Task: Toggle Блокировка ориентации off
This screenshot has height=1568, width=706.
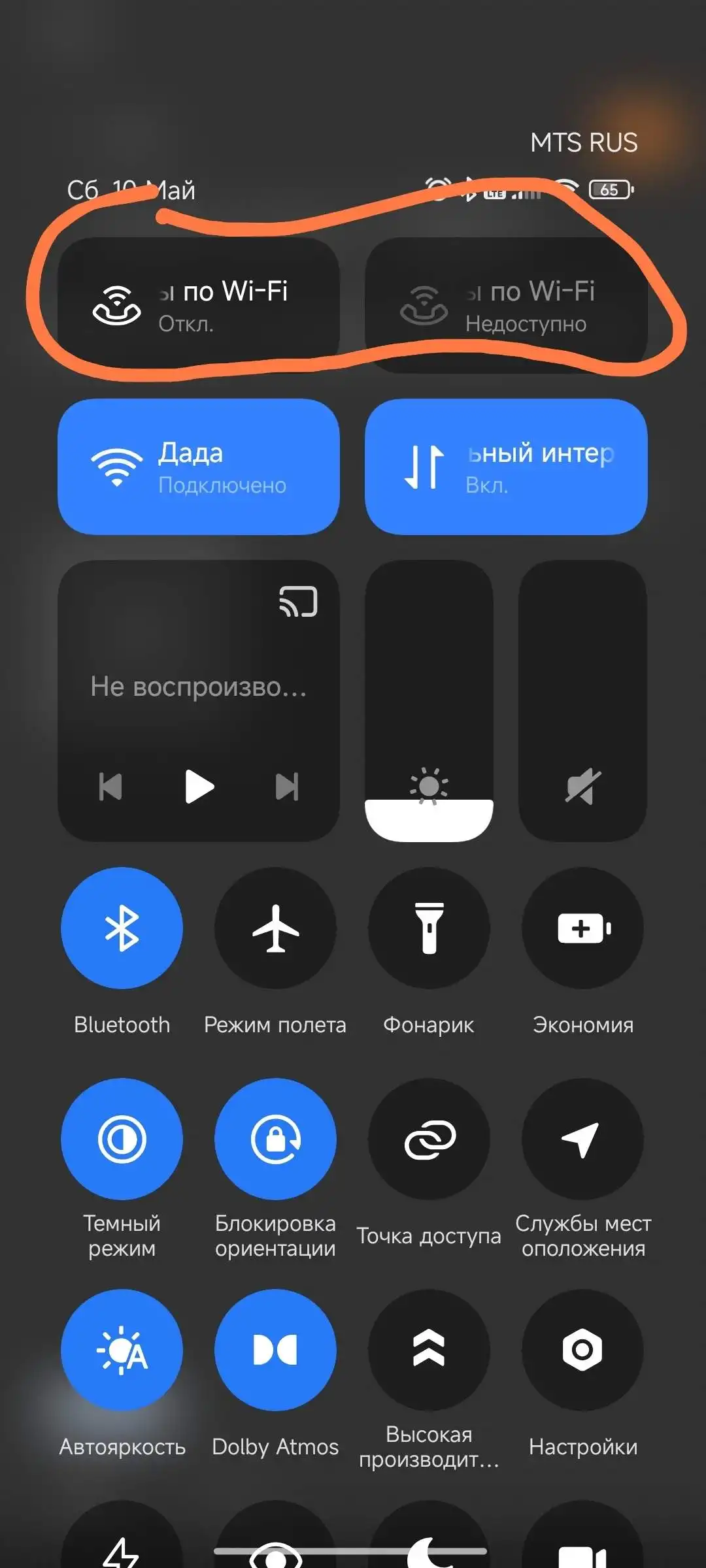Action: pyautogui.click(x=275, y=1139)
